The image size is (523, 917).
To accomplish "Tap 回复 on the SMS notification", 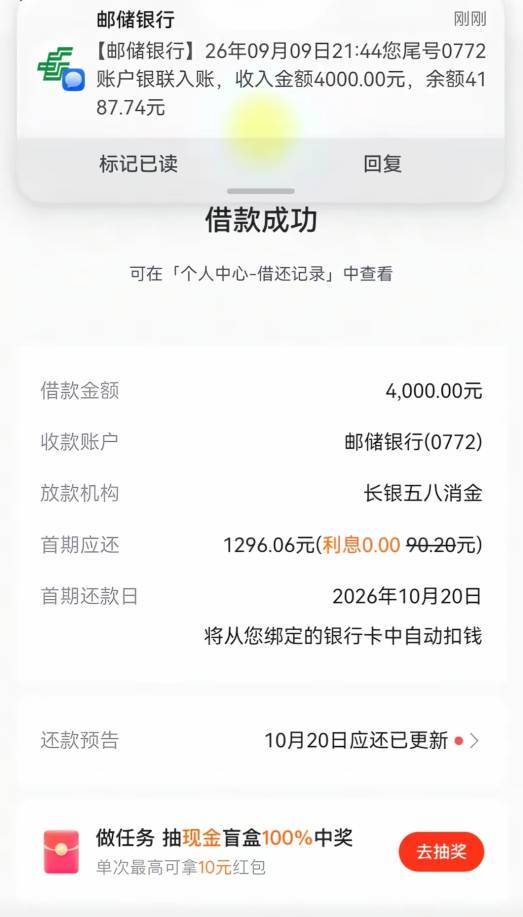I will tap(382, 163).
